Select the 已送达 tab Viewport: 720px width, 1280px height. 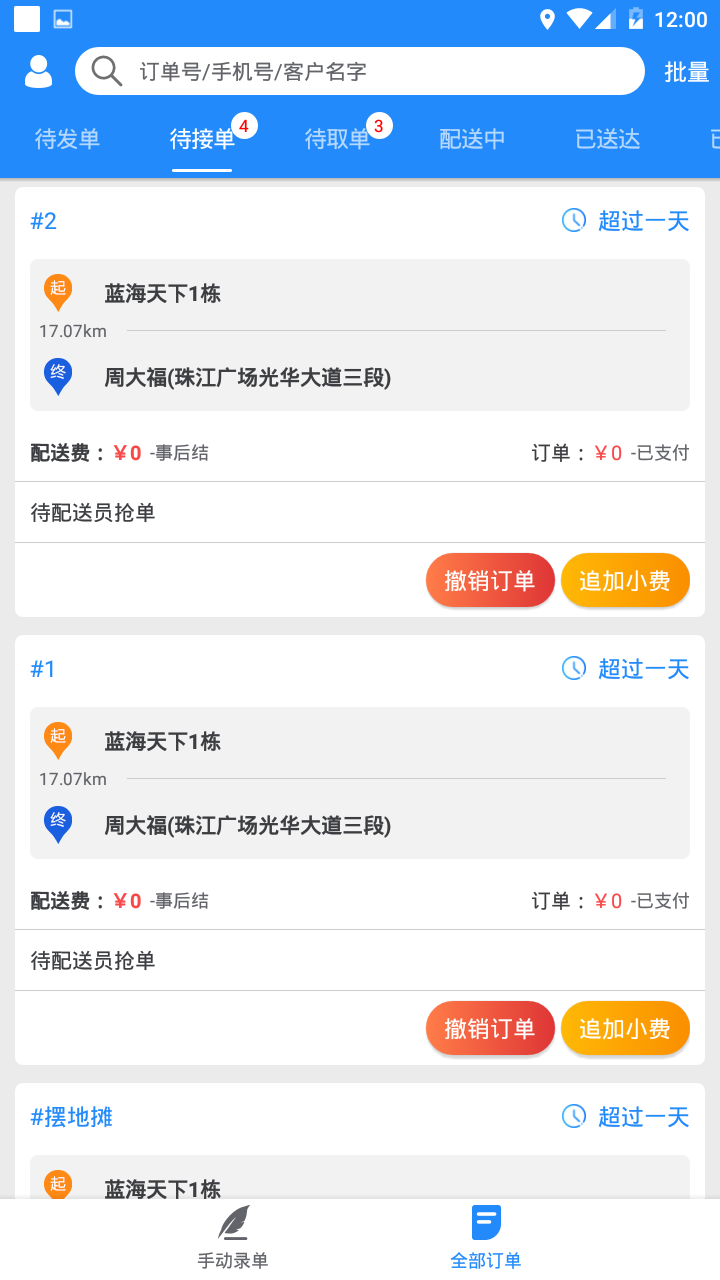pos(606,139)
